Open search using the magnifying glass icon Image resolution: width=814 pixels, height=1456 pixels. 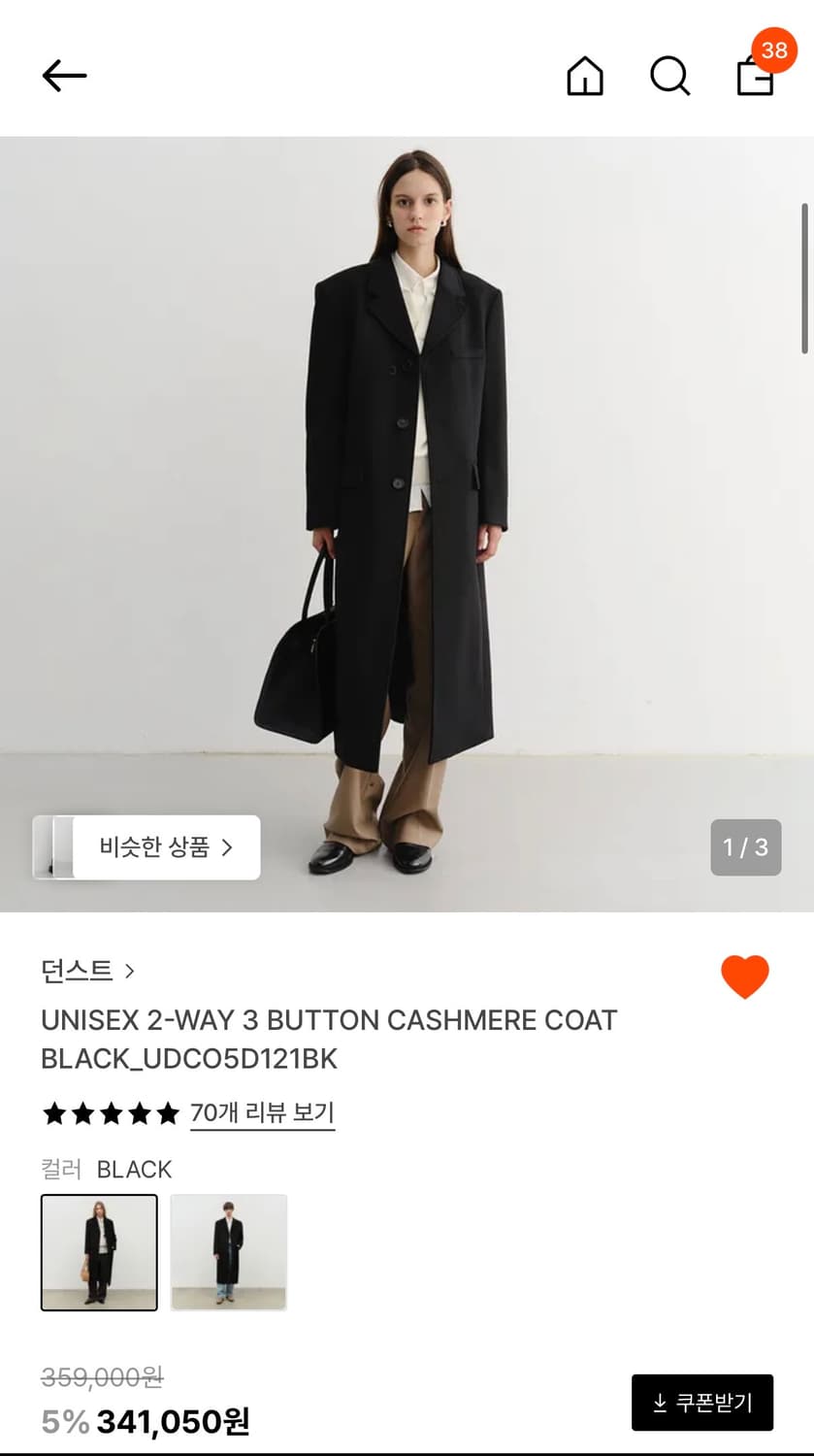[x=669, y=78]
